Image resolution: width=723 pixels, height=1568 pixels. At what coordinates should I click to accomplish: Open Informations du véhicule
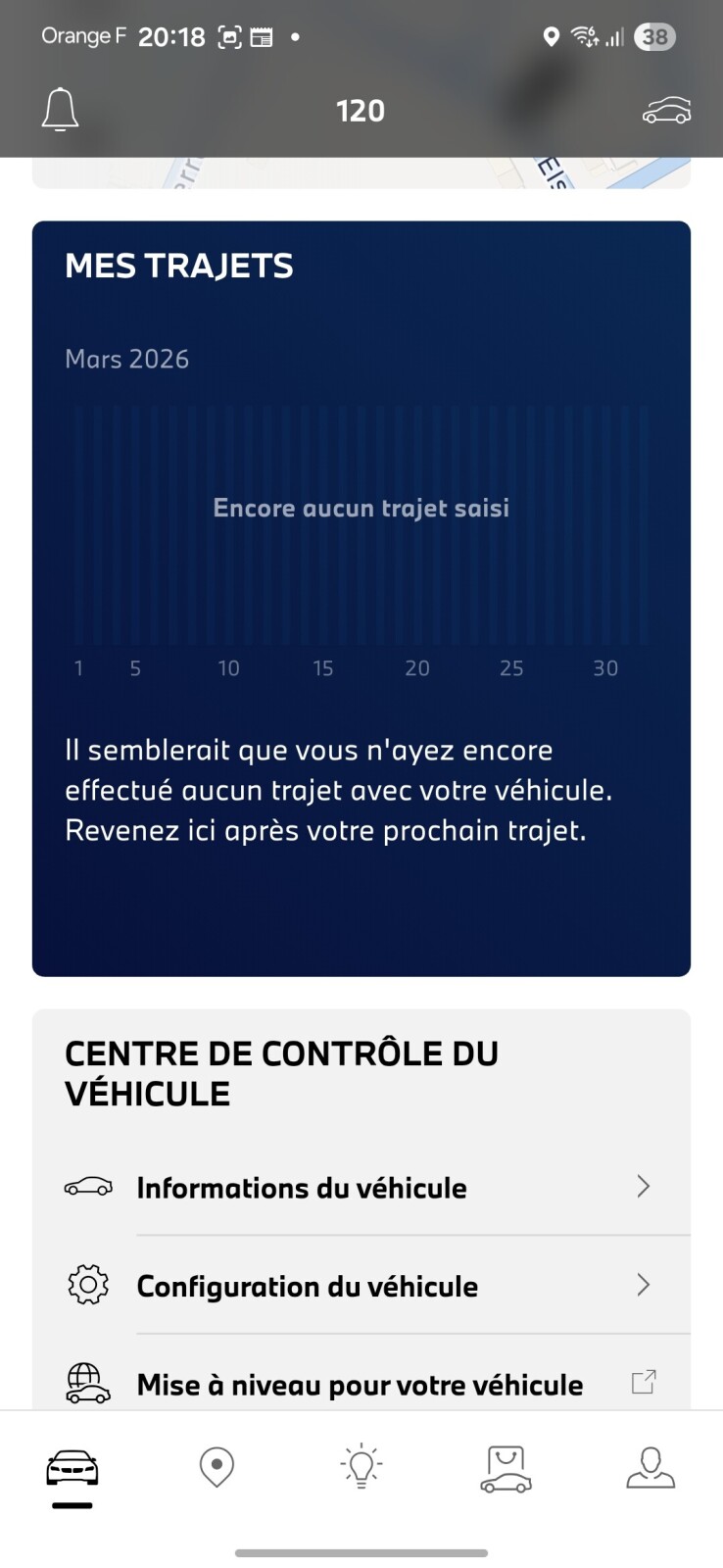click(x=361, y=1187)
